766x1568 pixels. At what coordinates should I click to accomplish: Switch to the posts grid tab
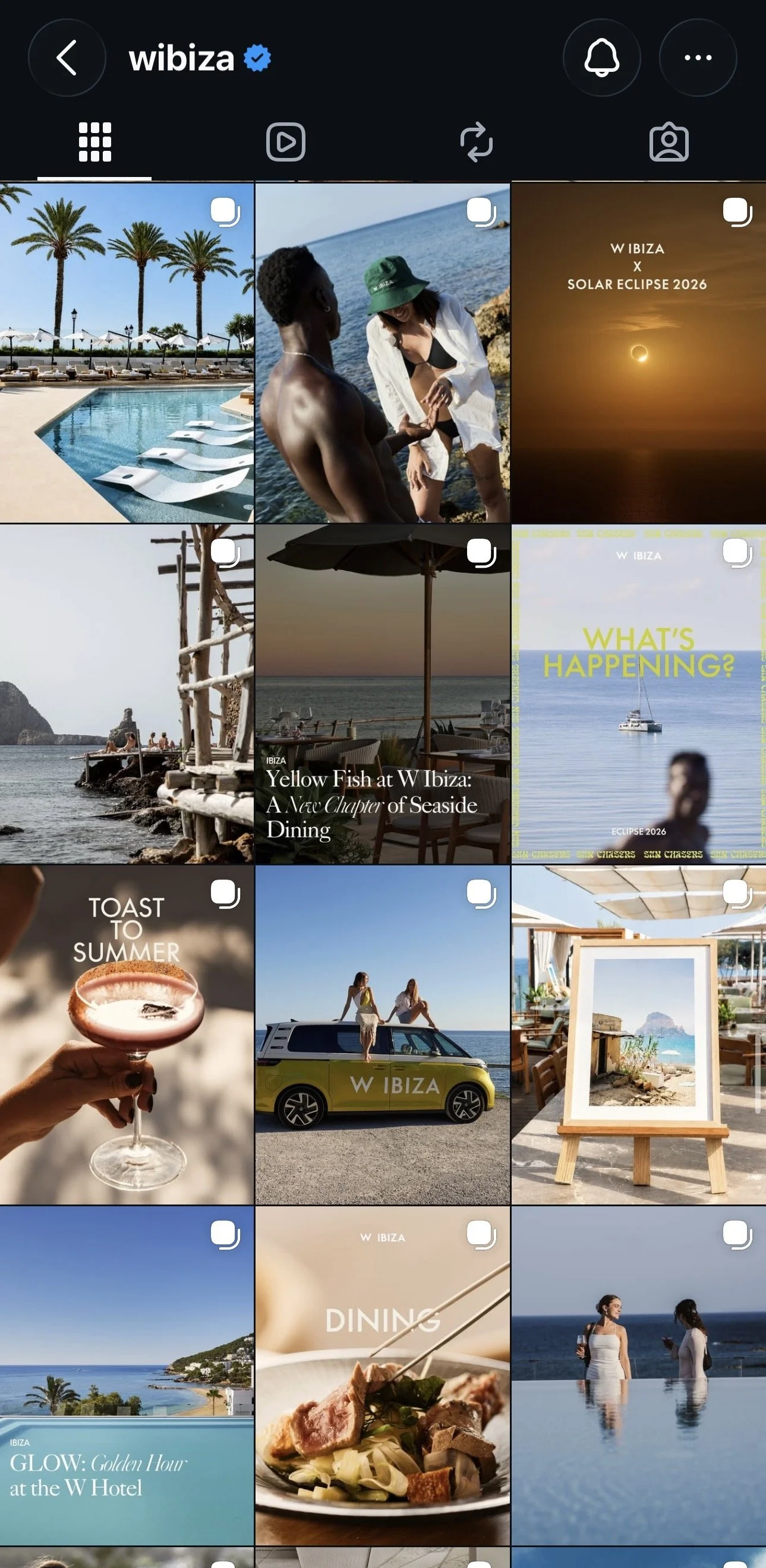click(x=95, y=143)
